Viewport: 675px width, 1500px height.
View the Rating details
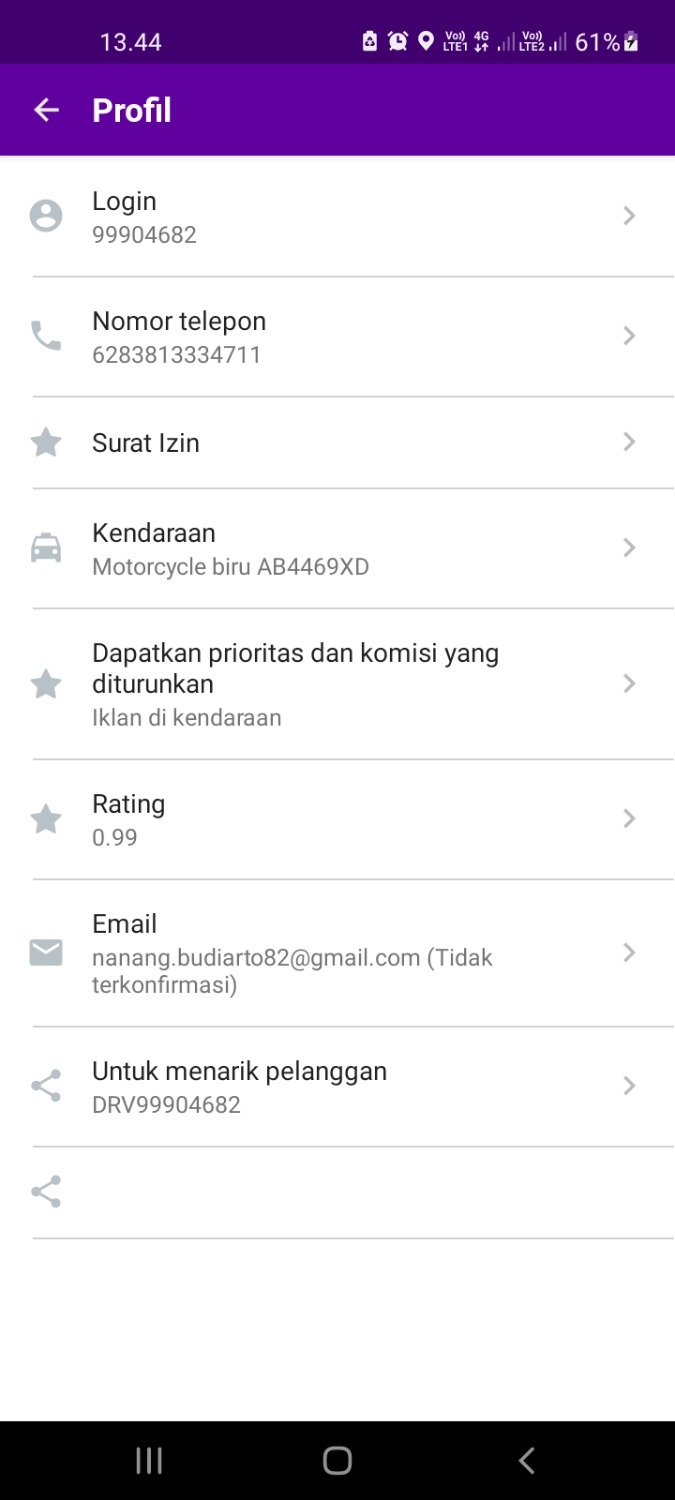click(337, 819)
